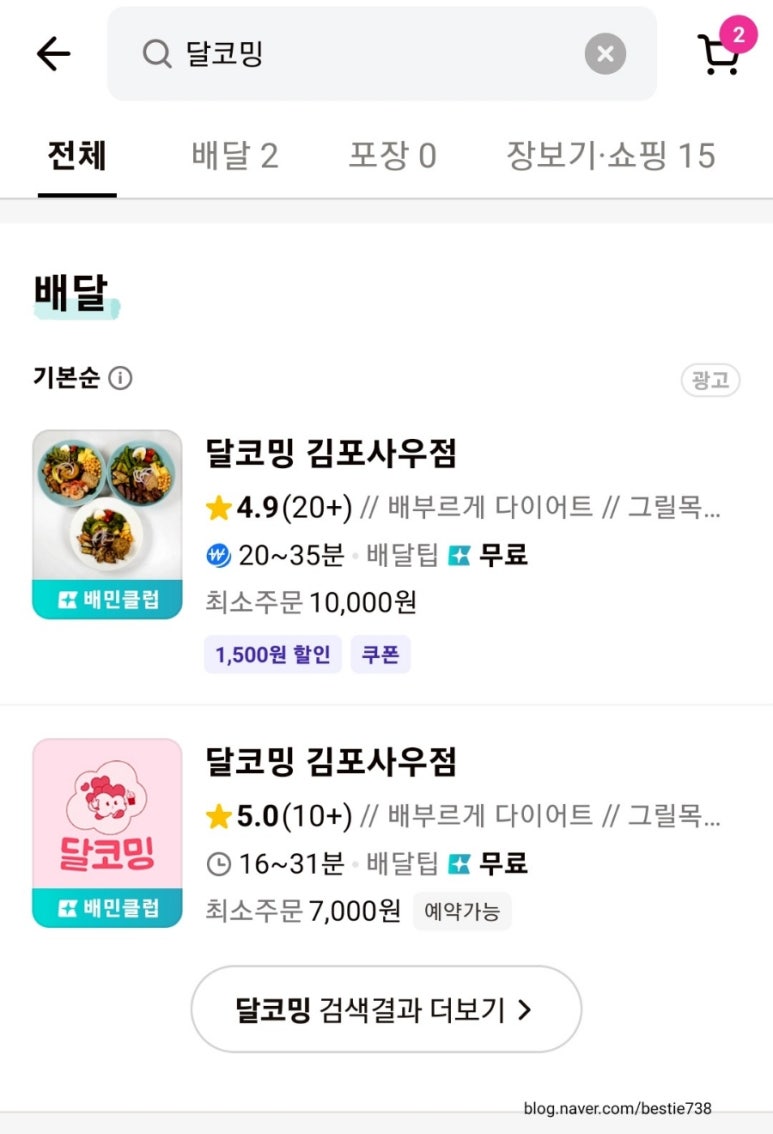Viewport: 773px width, 1134px height.
Task: Clear the search text with the X button
Action: 605,54
